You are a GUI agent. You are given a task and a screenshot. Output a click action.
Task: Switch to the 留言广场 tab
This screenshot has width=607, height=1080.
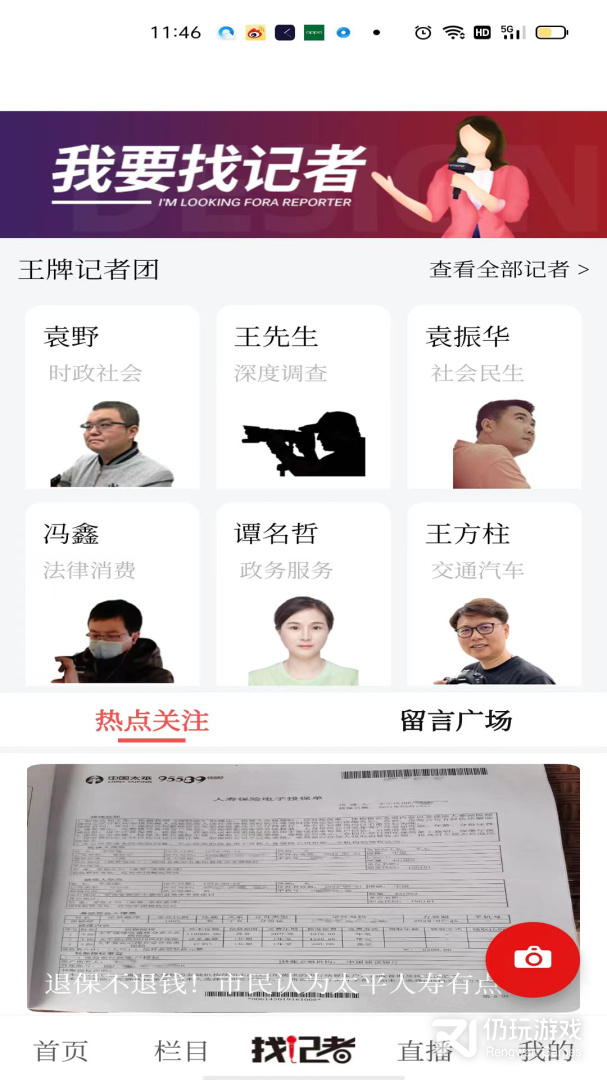tap(456, 720)
